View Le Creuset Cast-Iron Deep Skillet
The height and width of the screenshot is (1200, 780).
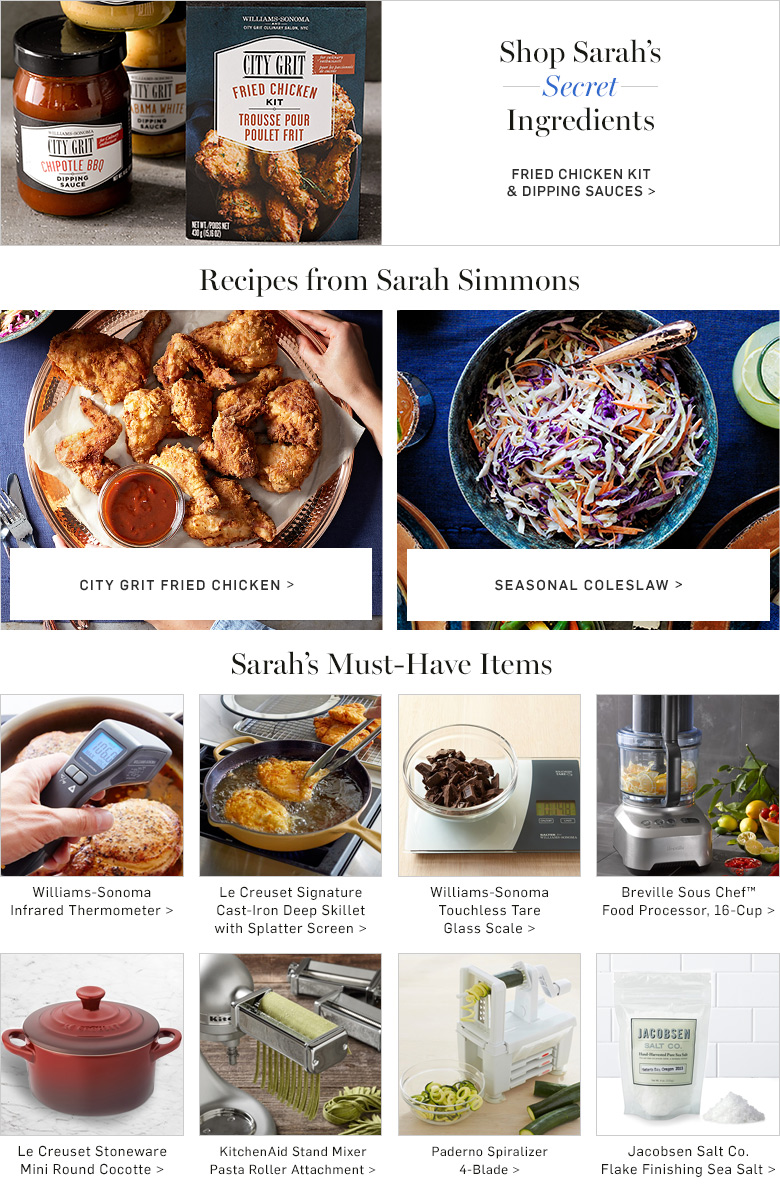[290, 910]
